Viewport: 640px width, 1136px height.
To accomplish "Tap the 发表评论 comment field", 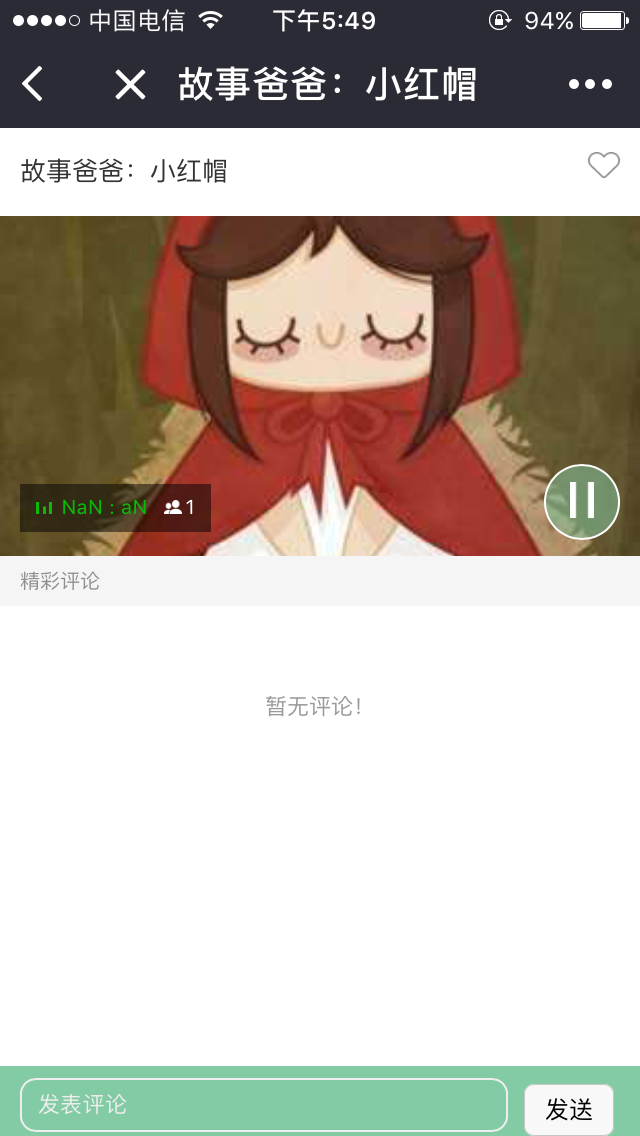I will pyautogui.click(x=263, y=1104).
